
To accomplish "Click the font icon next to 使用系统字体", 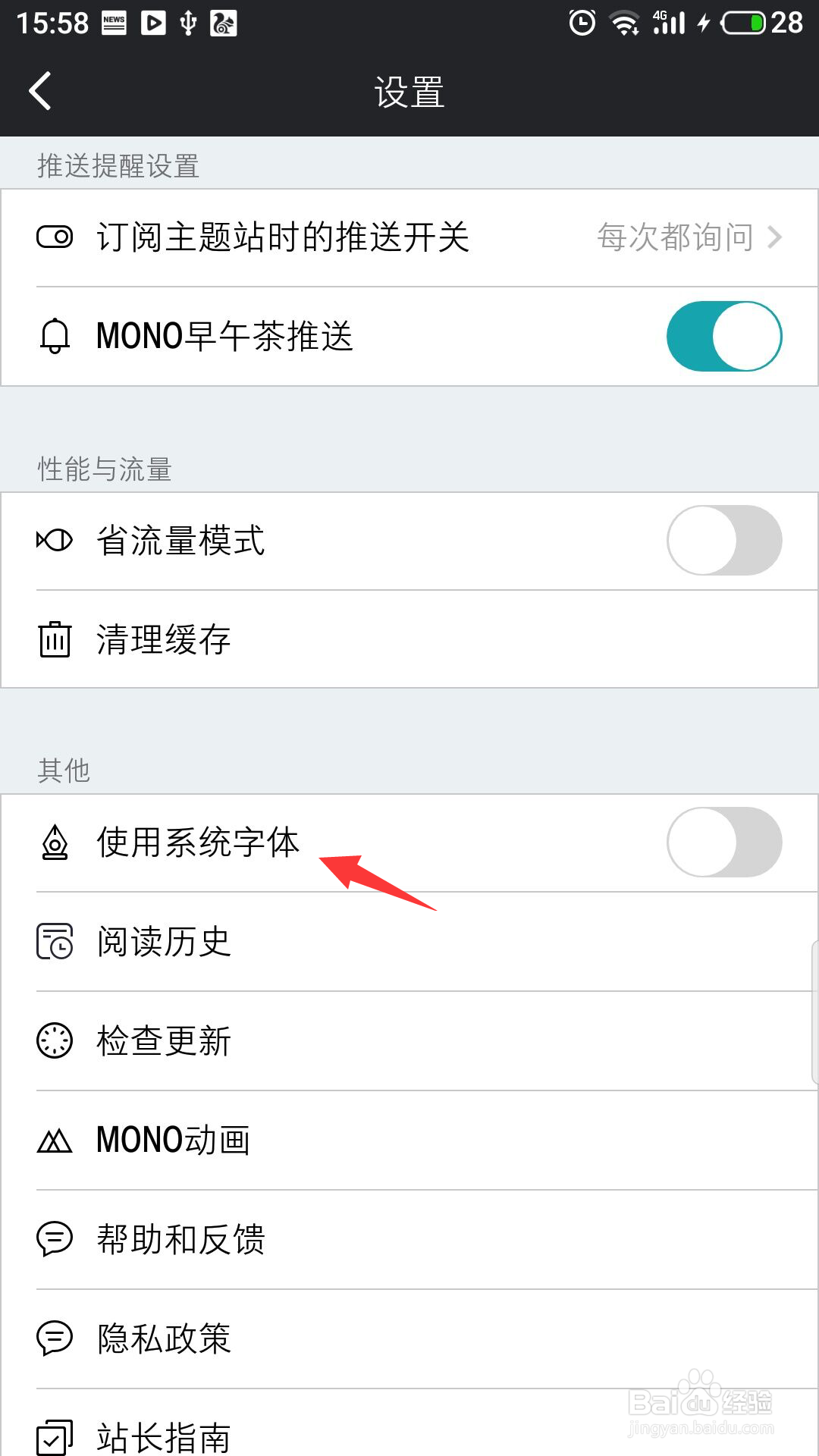I will (x=54, y=842).
